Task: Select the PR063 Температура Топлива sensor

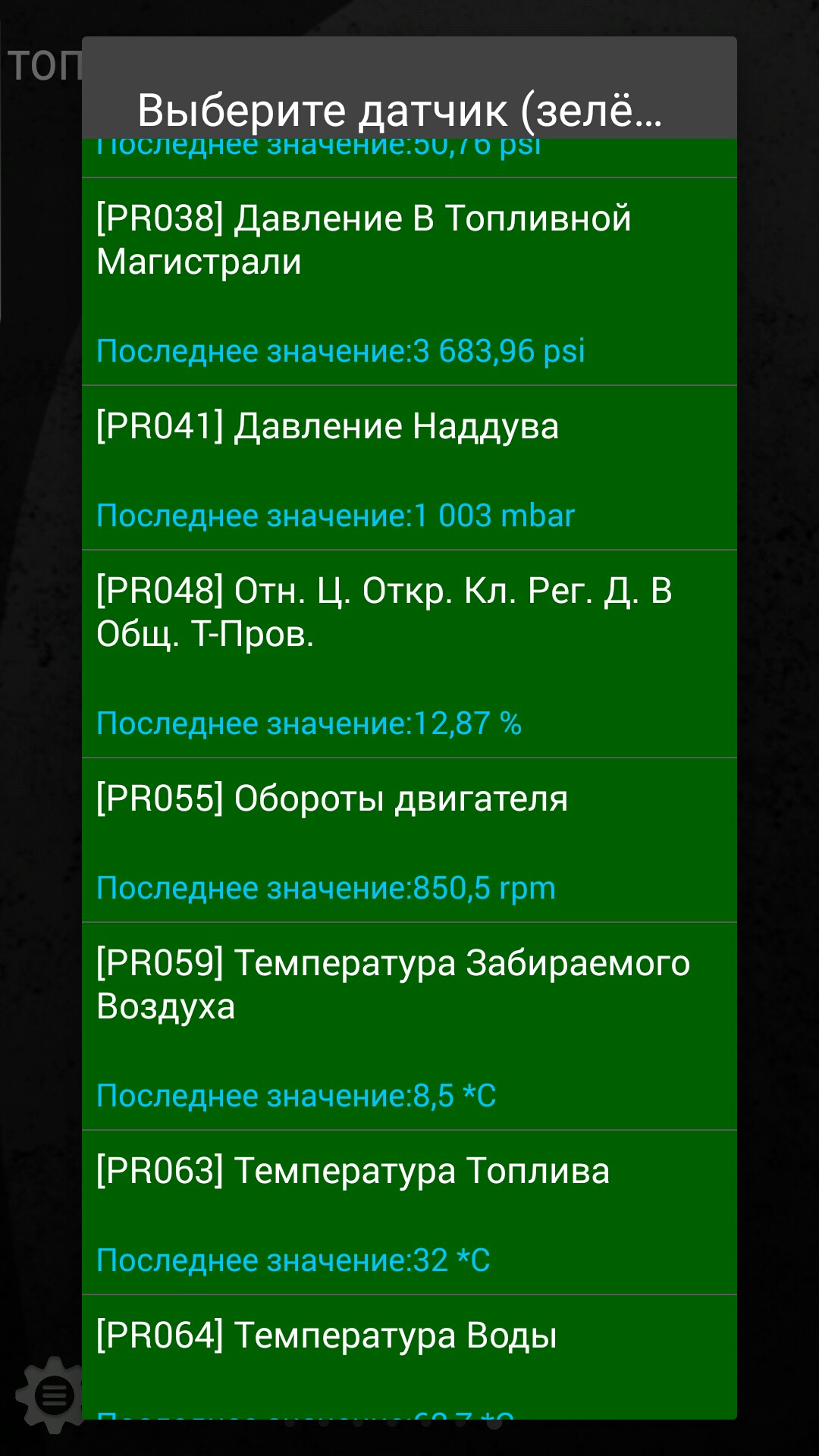Action: pos(409,1213)
